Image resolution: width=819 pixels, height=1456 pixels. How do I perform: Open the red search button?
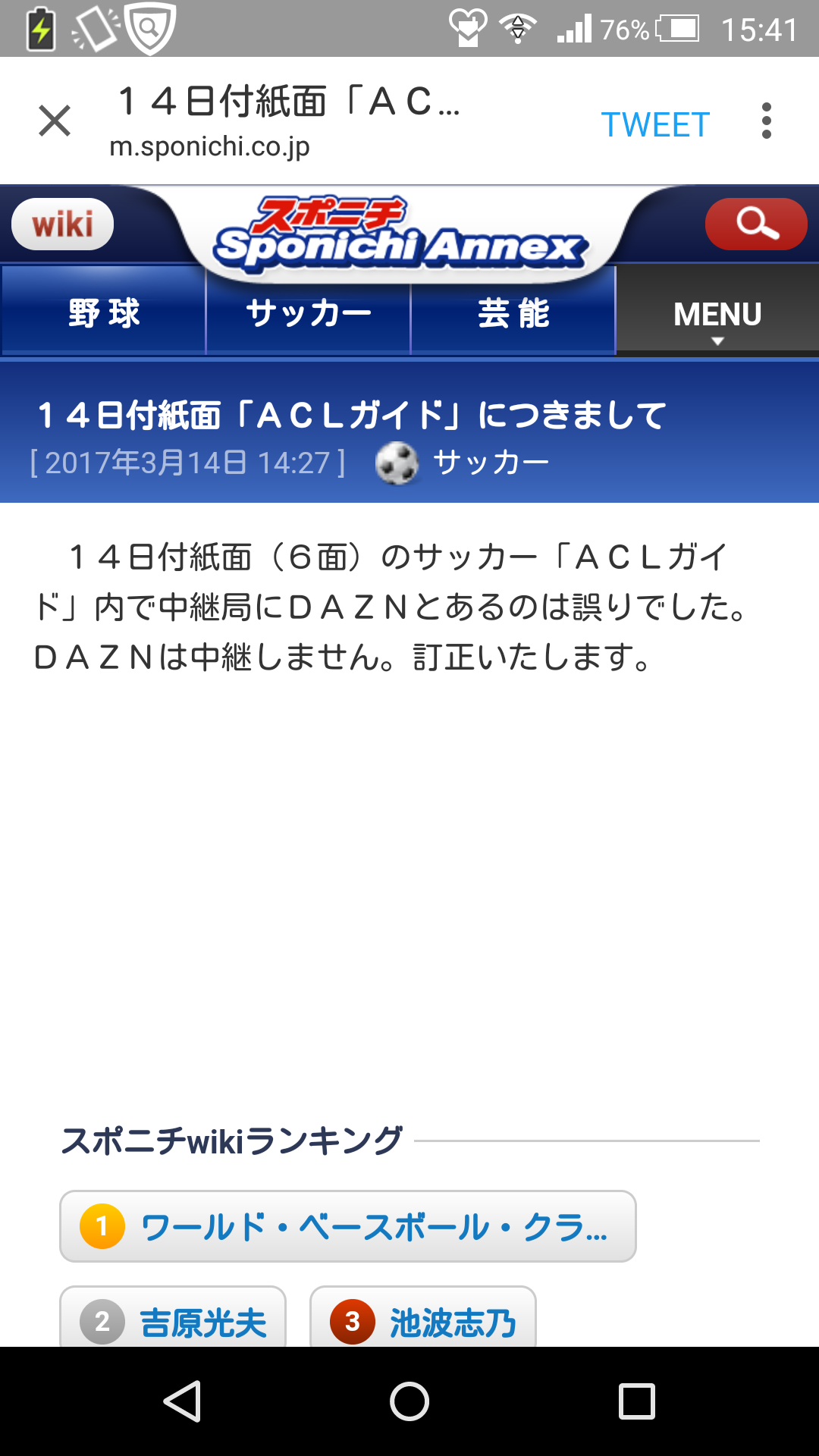[756, 224]
